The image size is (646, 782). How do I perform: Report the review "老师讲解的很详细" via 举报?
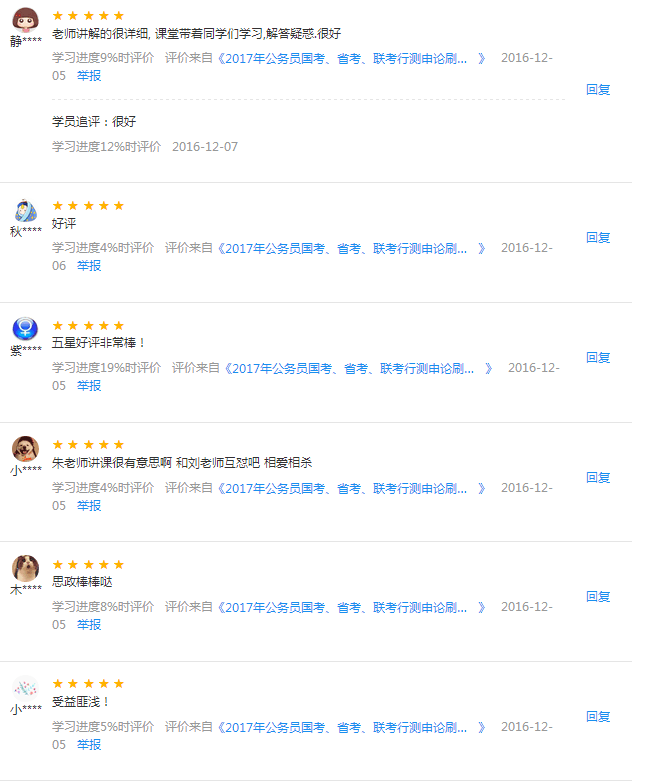coord(89,76)
